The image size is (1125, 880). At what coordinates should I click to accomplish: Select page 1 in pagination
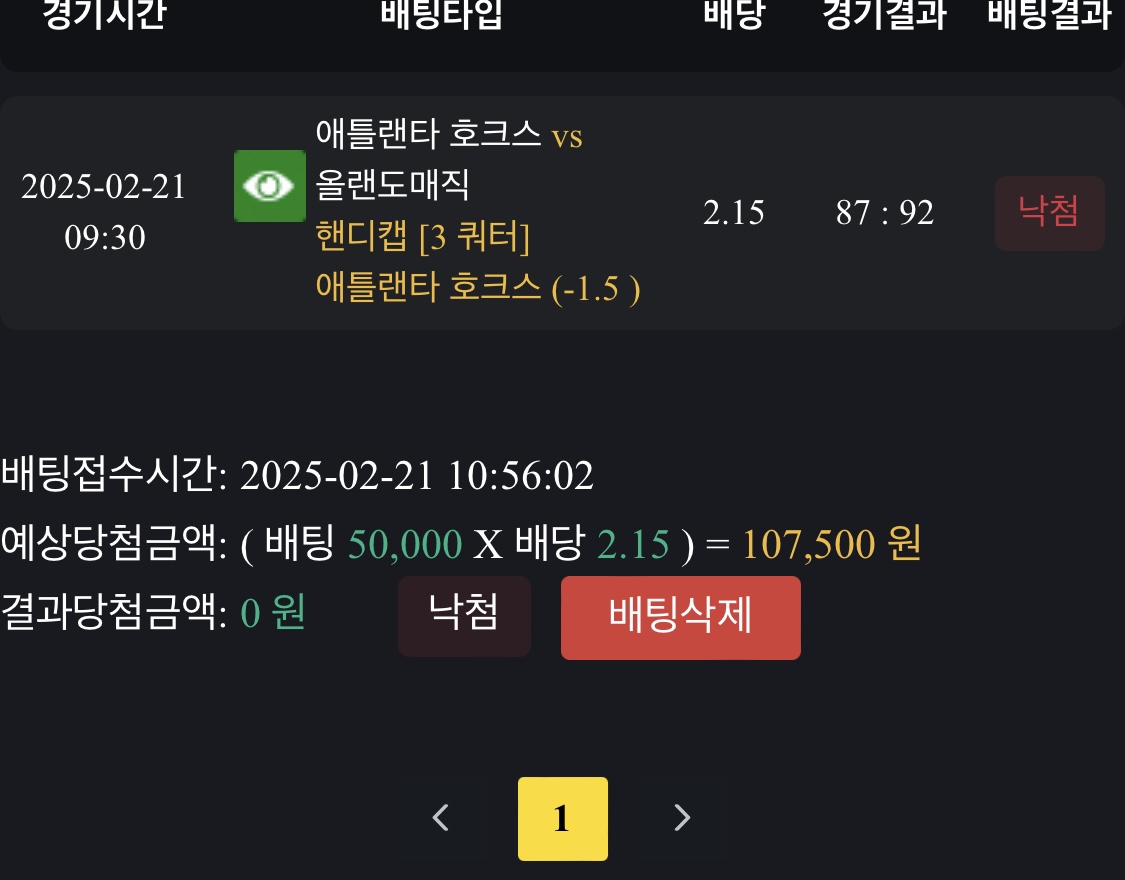pyautogui.click(x=562, y=818)
